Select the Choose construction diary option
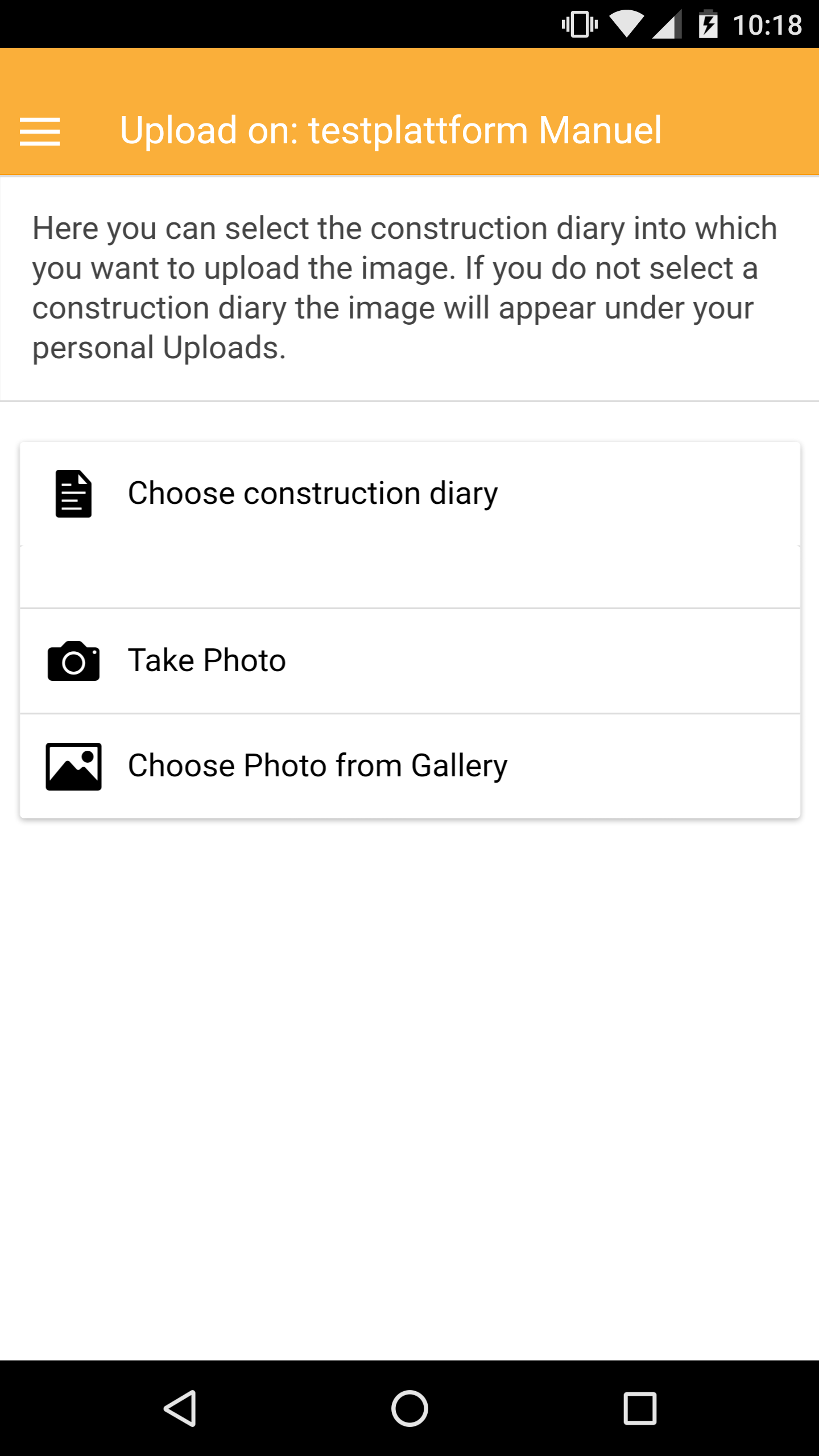 (313, 493)
